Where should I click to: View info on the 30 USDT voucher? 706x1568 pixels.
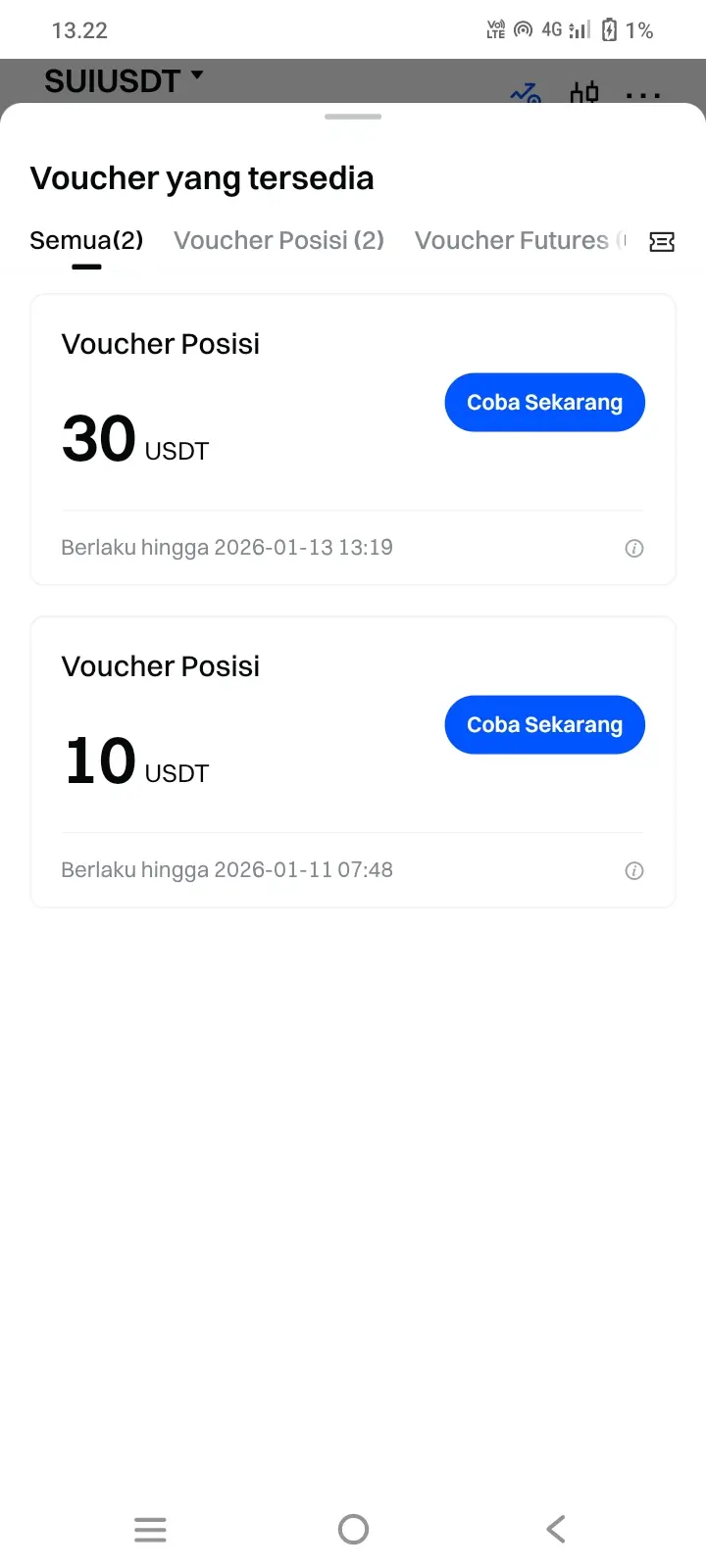[x=633, y=548]
